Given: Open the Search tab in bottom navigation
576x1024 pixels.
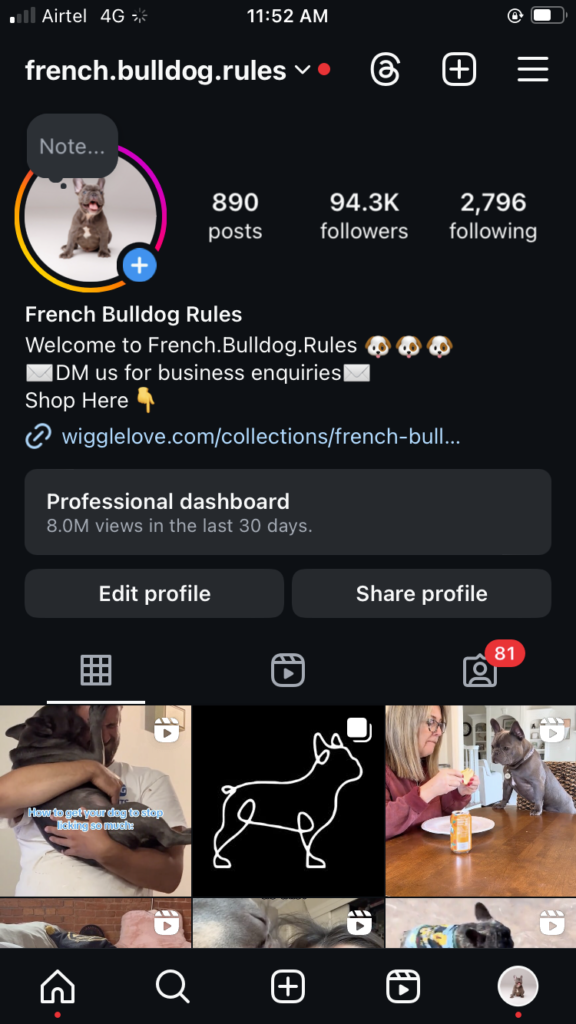Looking at the screenshot, I should pyautogui.click(x=172, y=985).
